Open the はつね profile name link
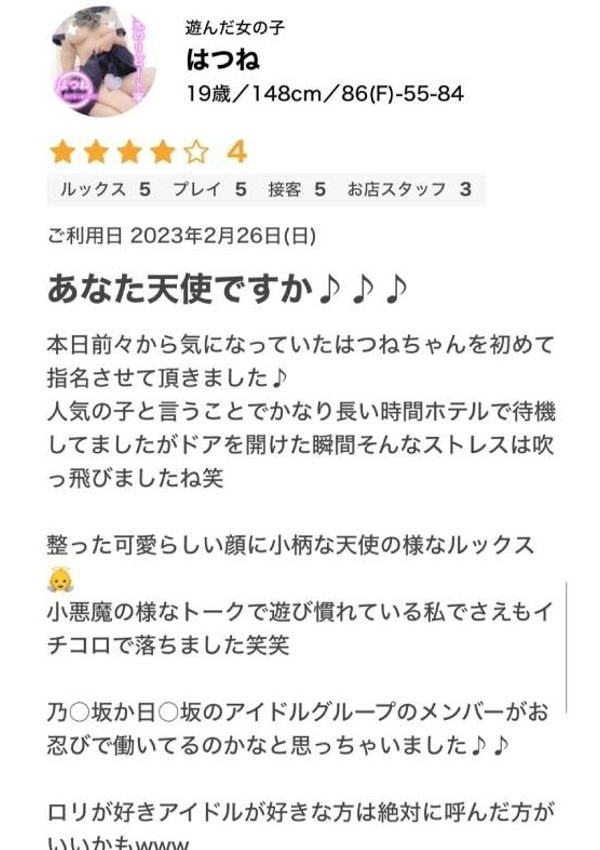 coord(223,60)
